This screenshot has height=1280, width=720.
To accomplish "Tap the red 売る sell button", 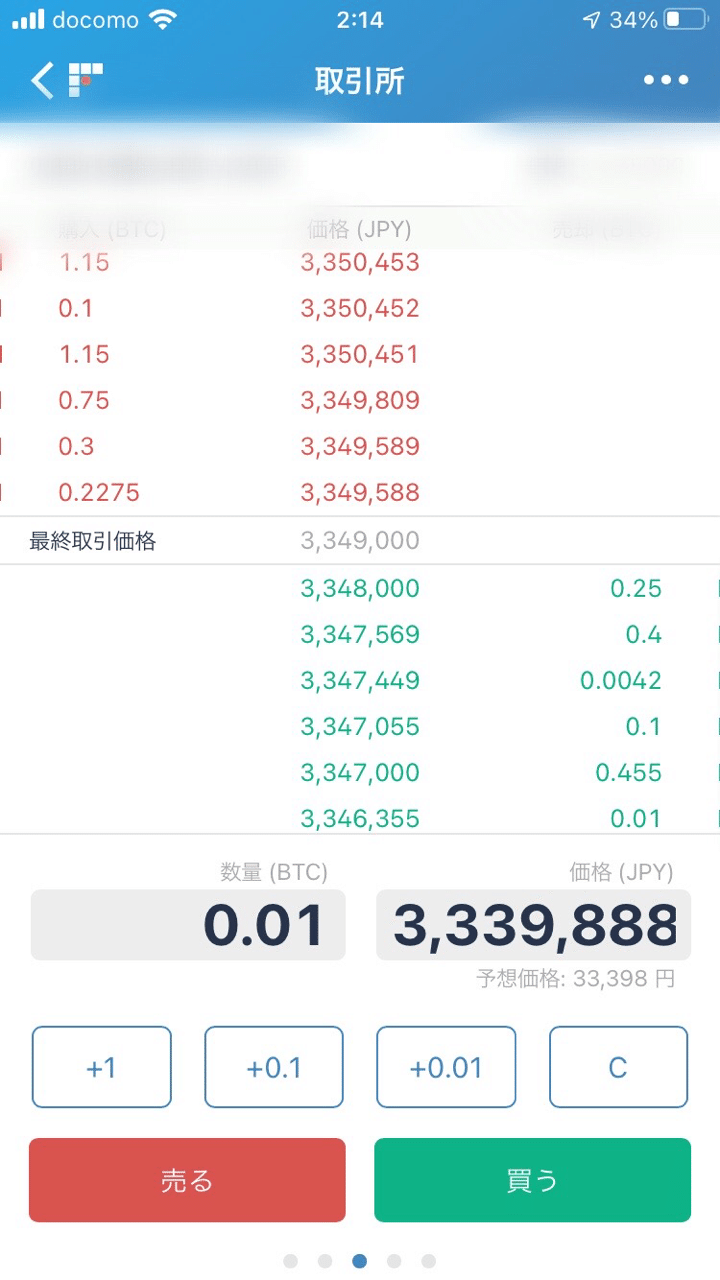I will [x=187, y=1180].
